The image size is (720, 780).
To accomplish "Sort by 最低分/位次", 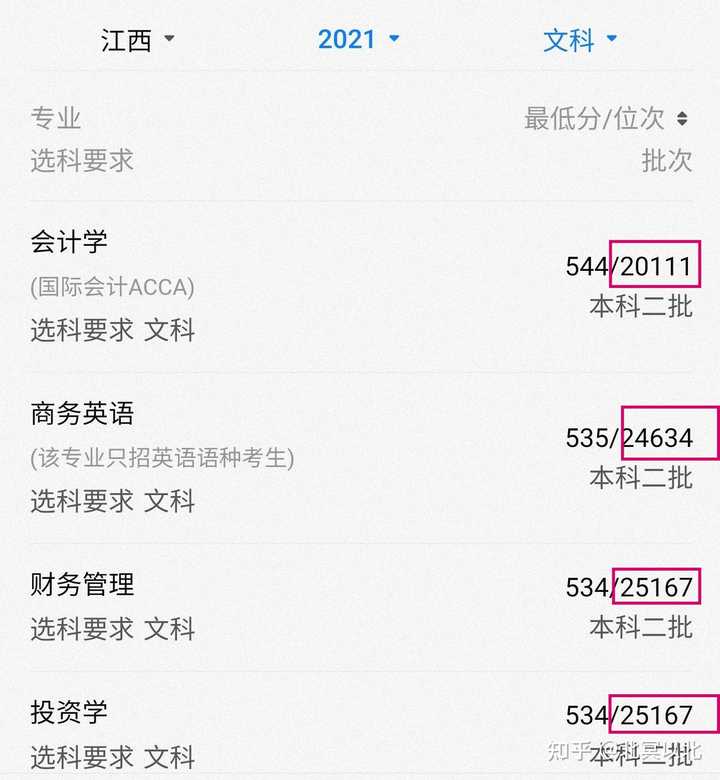I will tap(606, 119).
